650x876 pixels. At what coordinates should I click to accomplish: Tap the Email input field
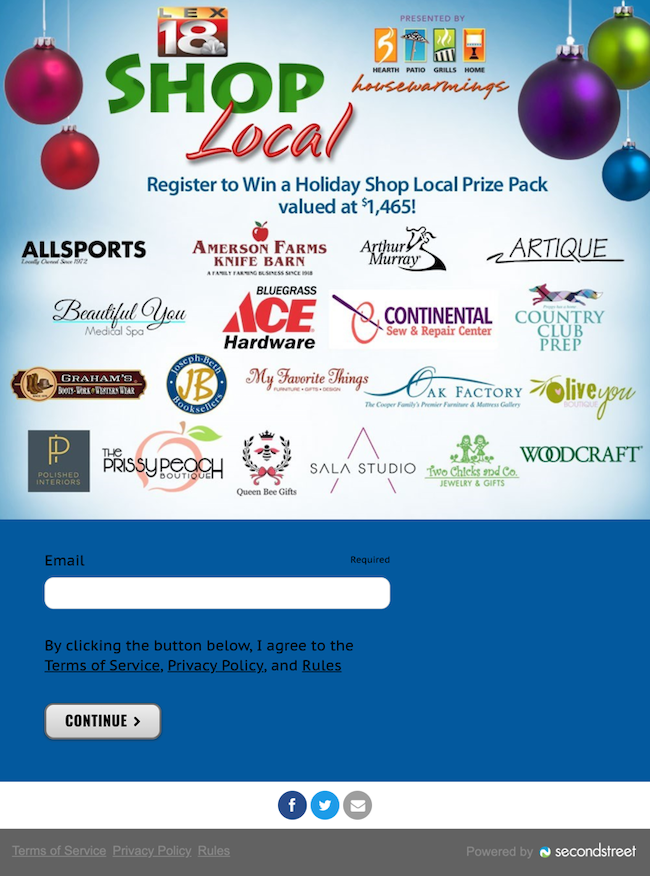tap(217, 593)
